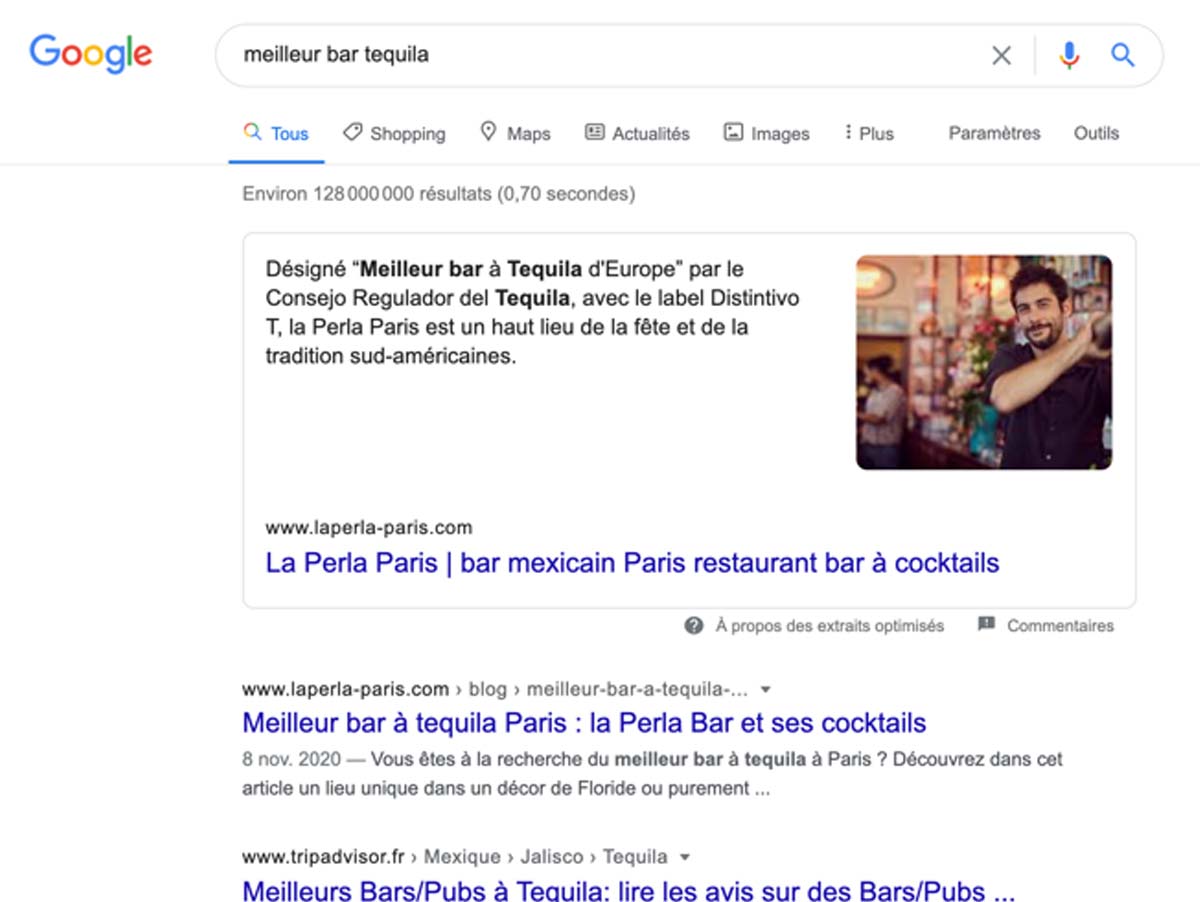
Task: Switch to the Shopping tab
Action: 394,133
